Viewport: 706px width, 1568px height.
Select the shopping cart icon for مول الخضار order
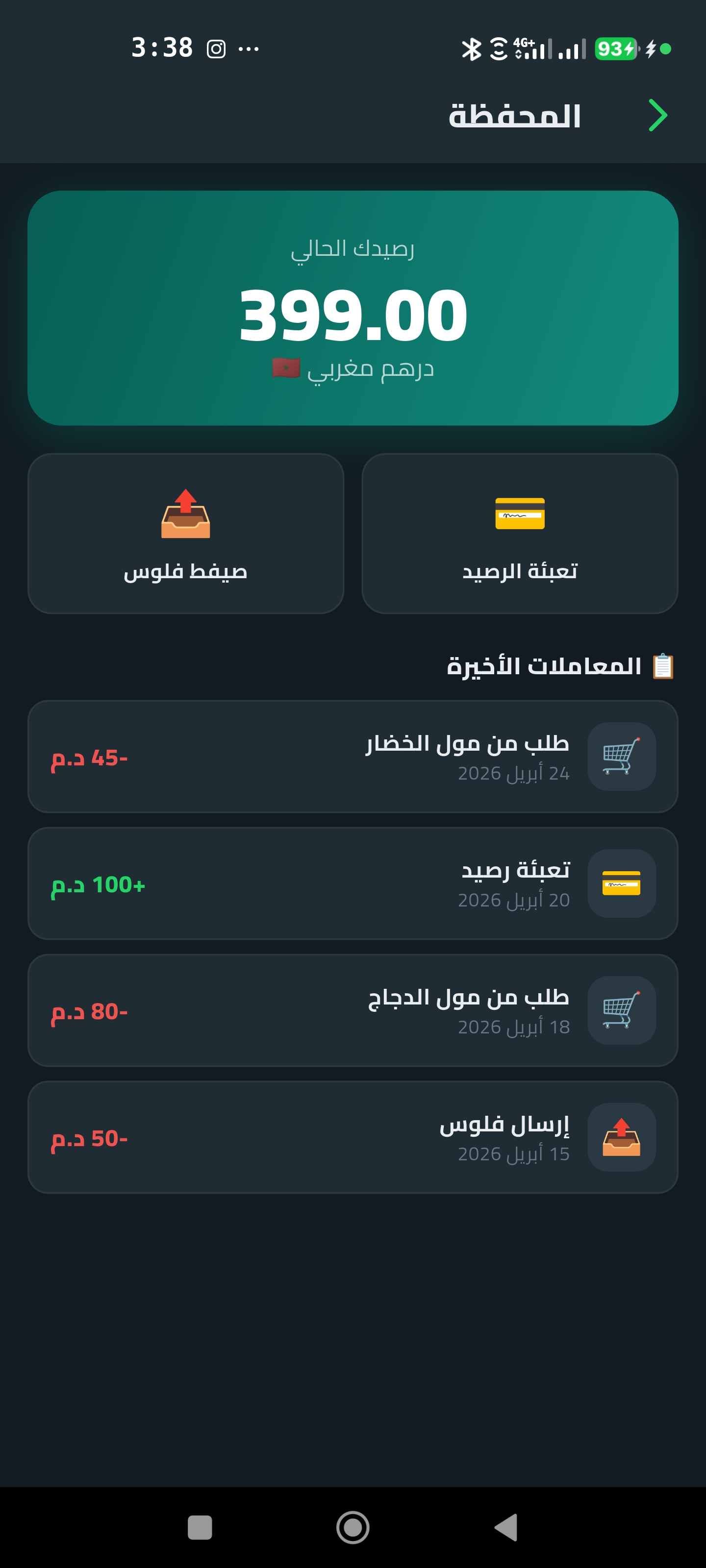(x=621, y=757)
